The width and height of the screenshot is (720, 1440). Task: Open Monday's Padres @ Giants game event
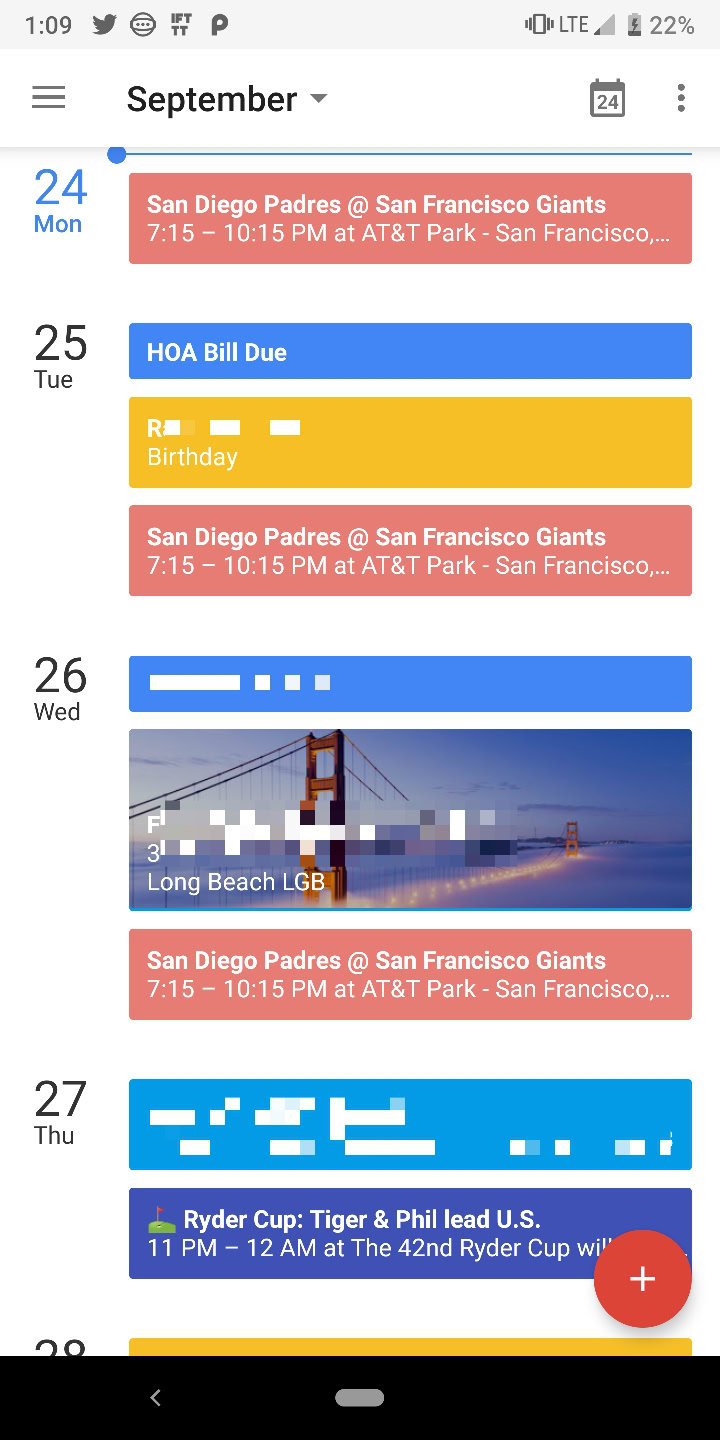410,218
